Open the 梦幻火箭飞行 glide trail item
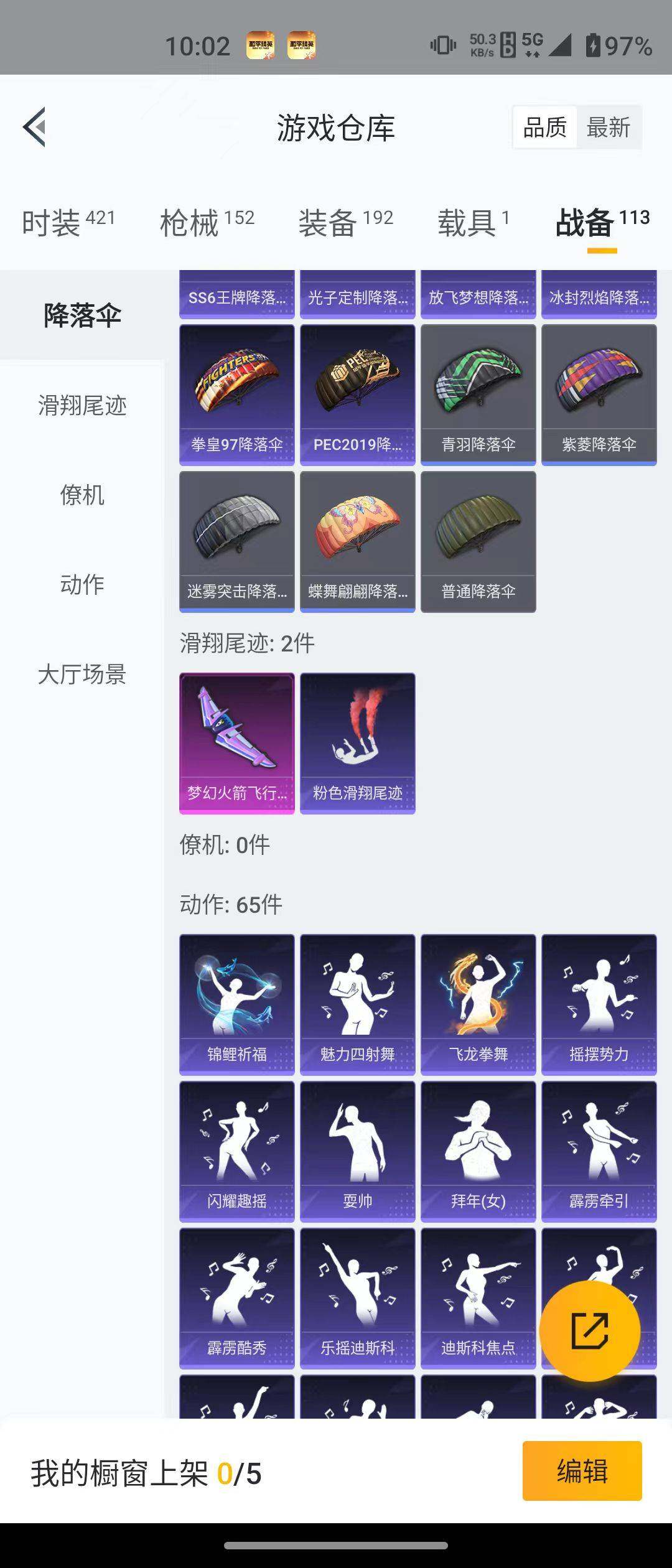Viewport: 672px width, 1568px height. coord(237,744)
